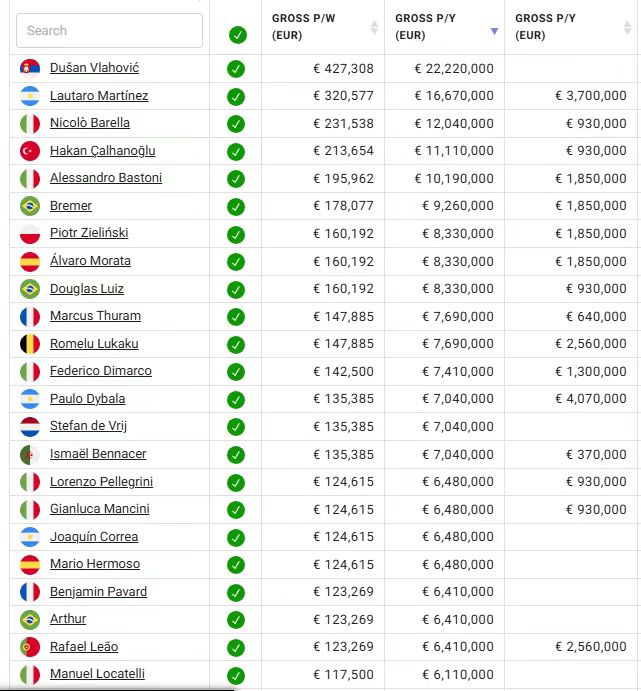Select Hakan Çalhanoğlu's name link

pyautogui.click(x=102, y=151)
